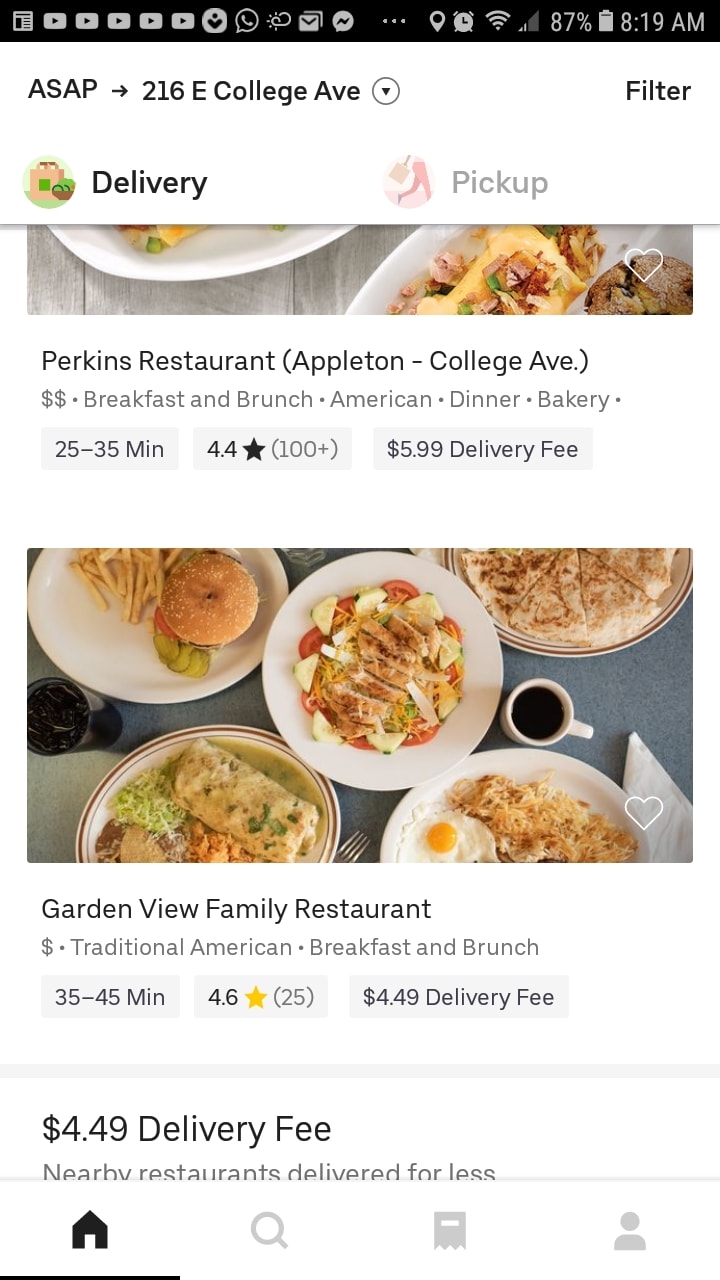
Task: View the Orders receipt tab
Action: coord(449,1230)
